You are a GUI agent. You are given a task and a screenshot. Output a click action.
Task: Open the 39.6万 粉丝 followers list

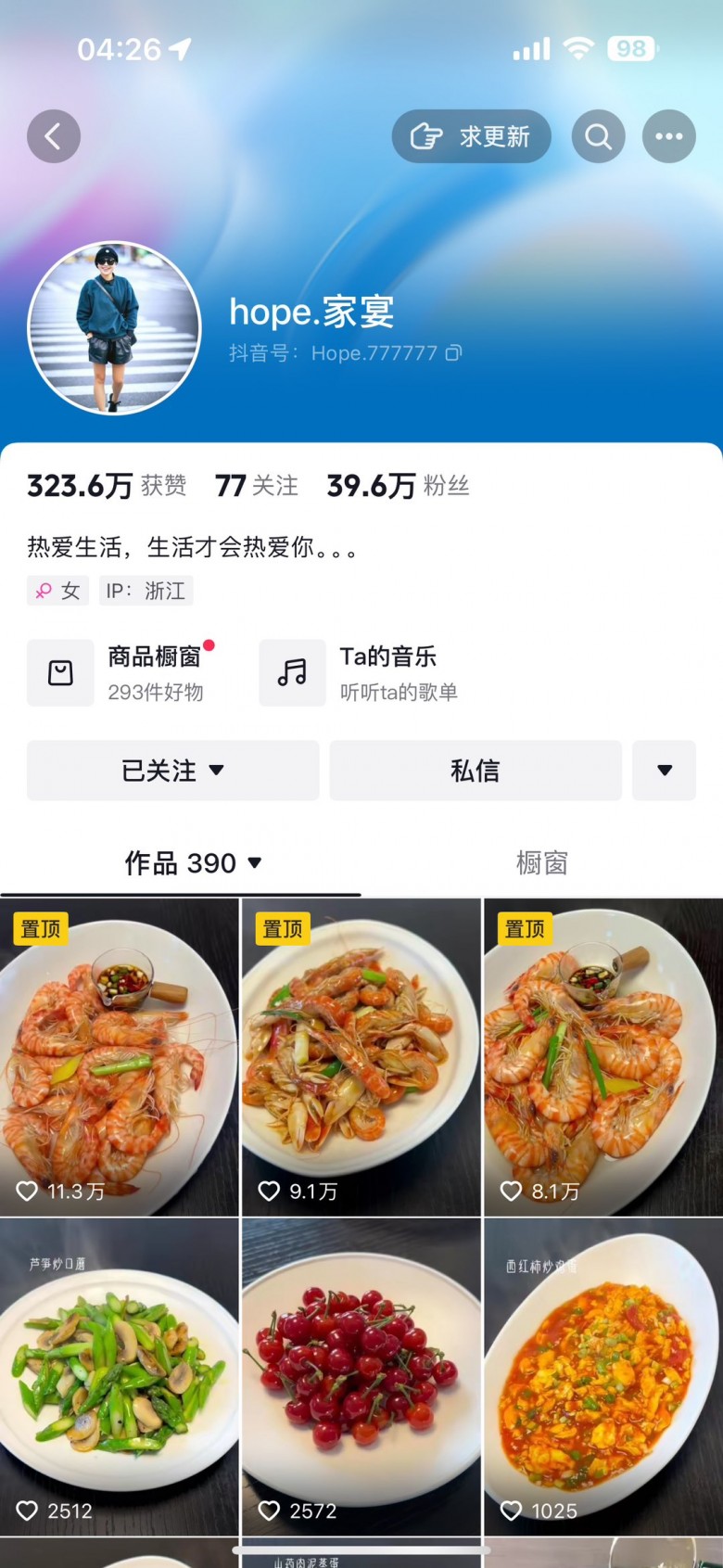click(x=398, y=485)
